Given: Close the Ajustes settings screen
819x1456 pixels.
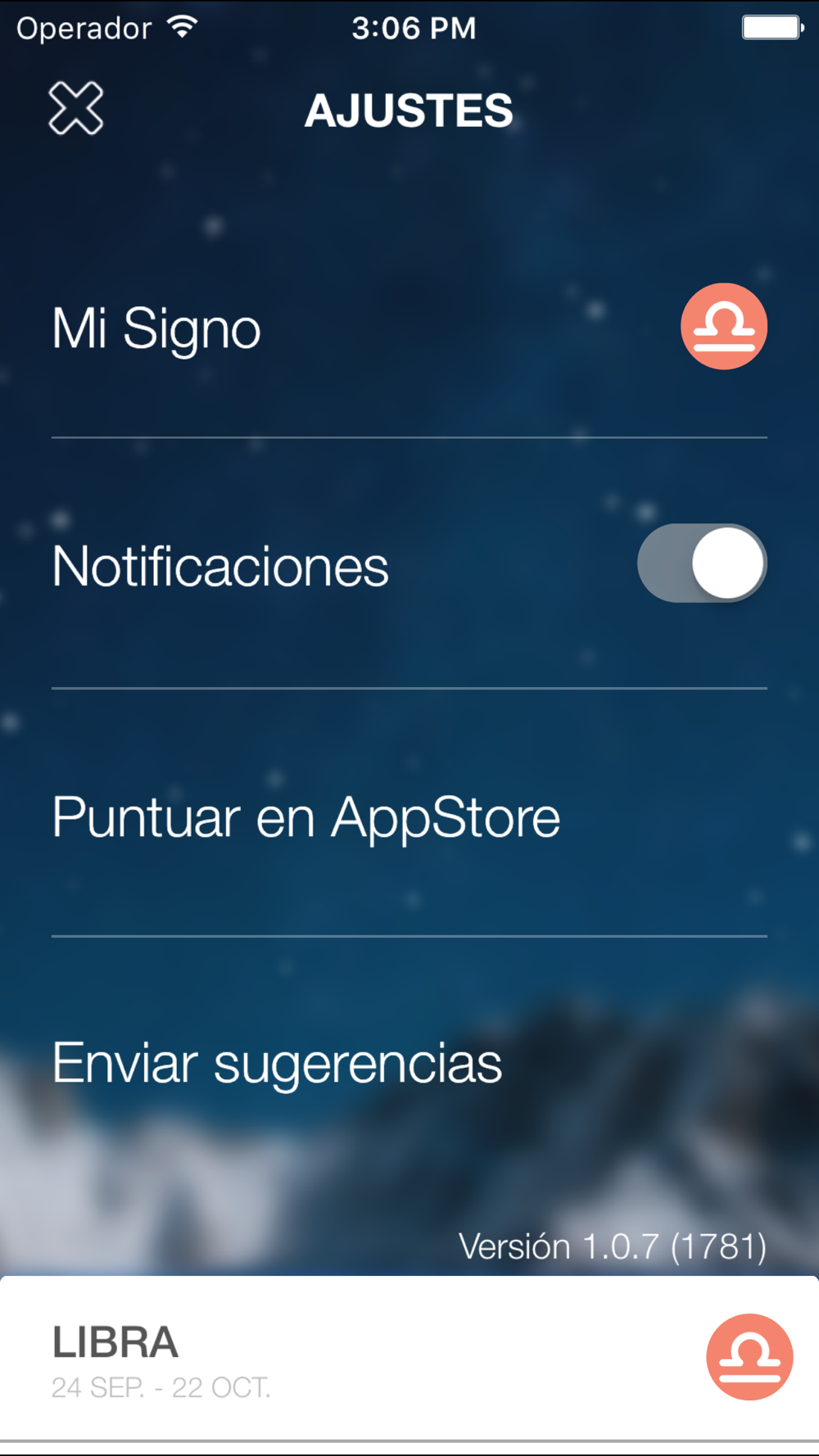Looking at the screenshot, I should coord(76,108).
